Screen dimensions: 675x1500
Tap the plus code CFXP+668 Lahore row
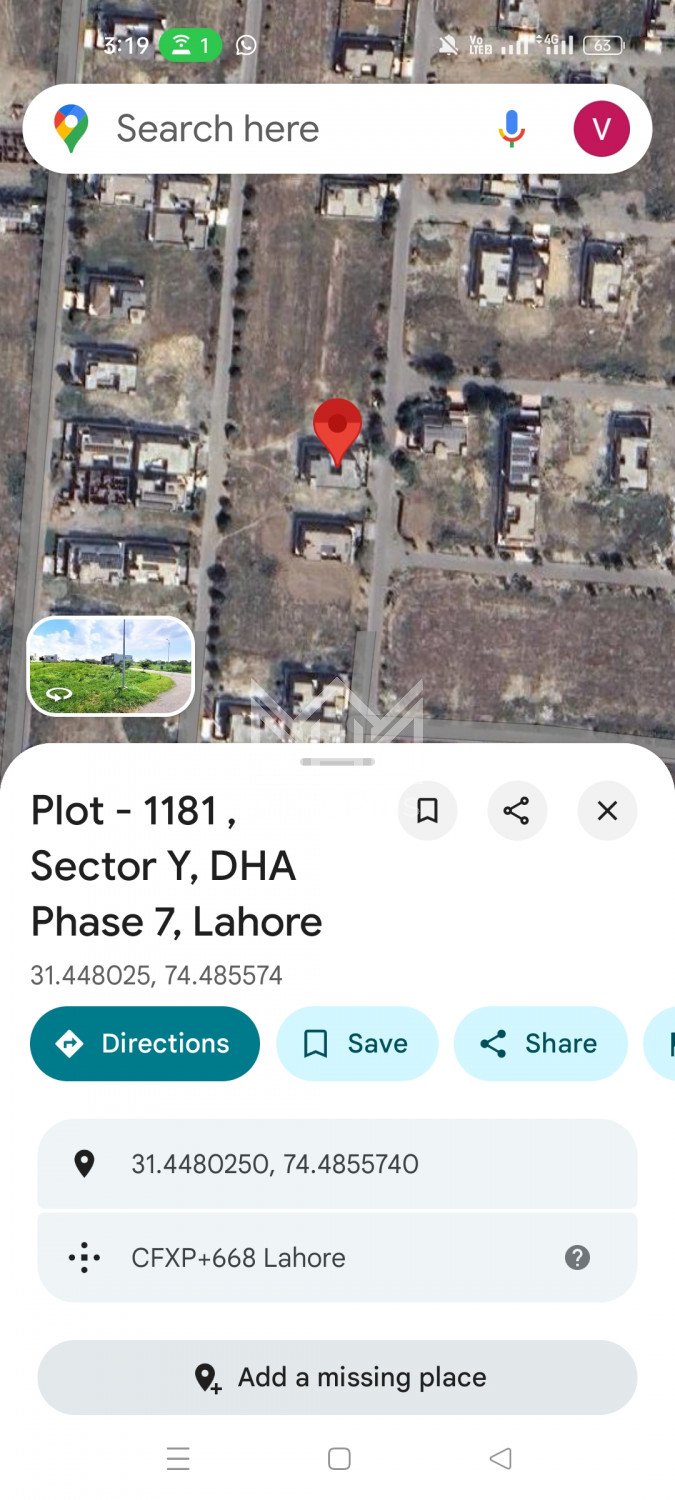click(x=300, y=1258)
